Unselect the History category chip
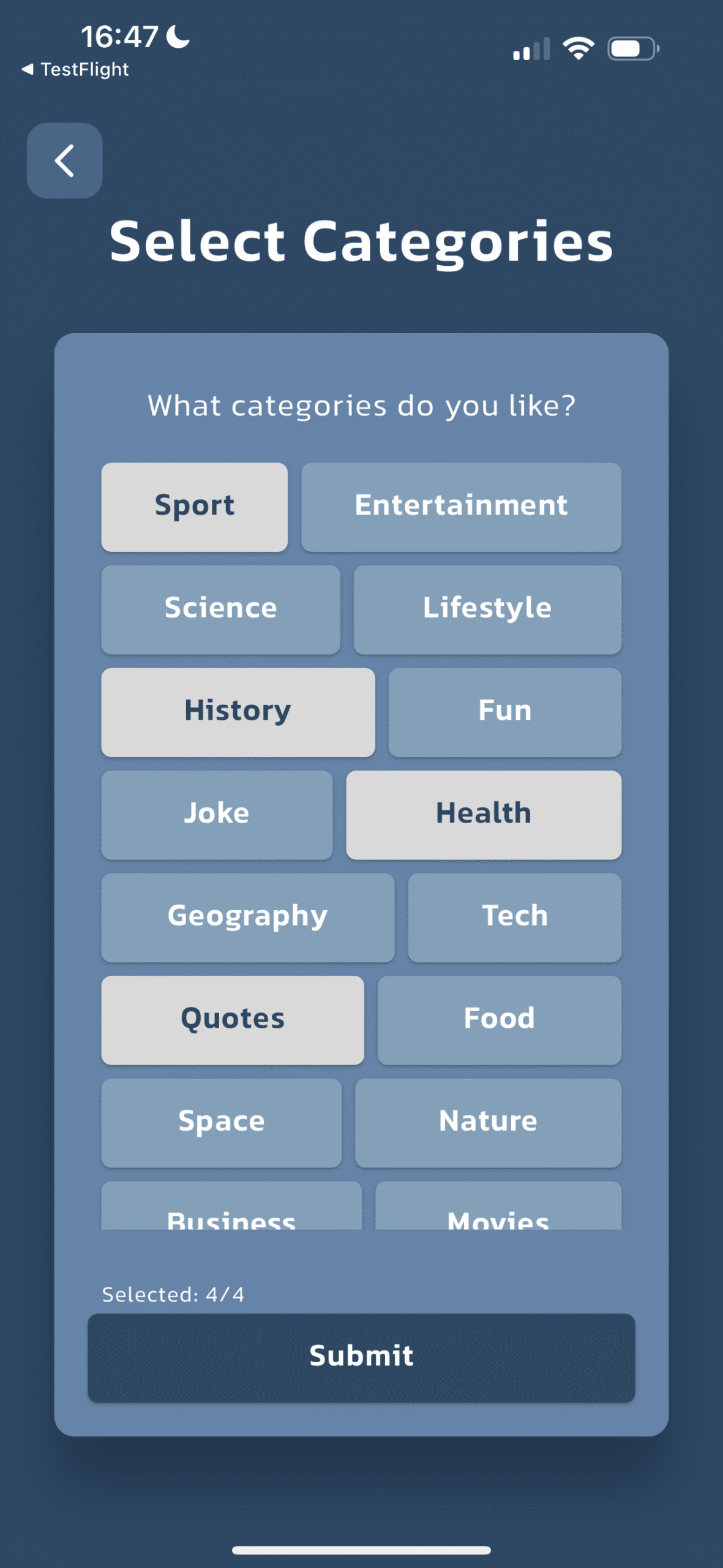The height and width of the screenshot is (1568, 723). point(238,712)
